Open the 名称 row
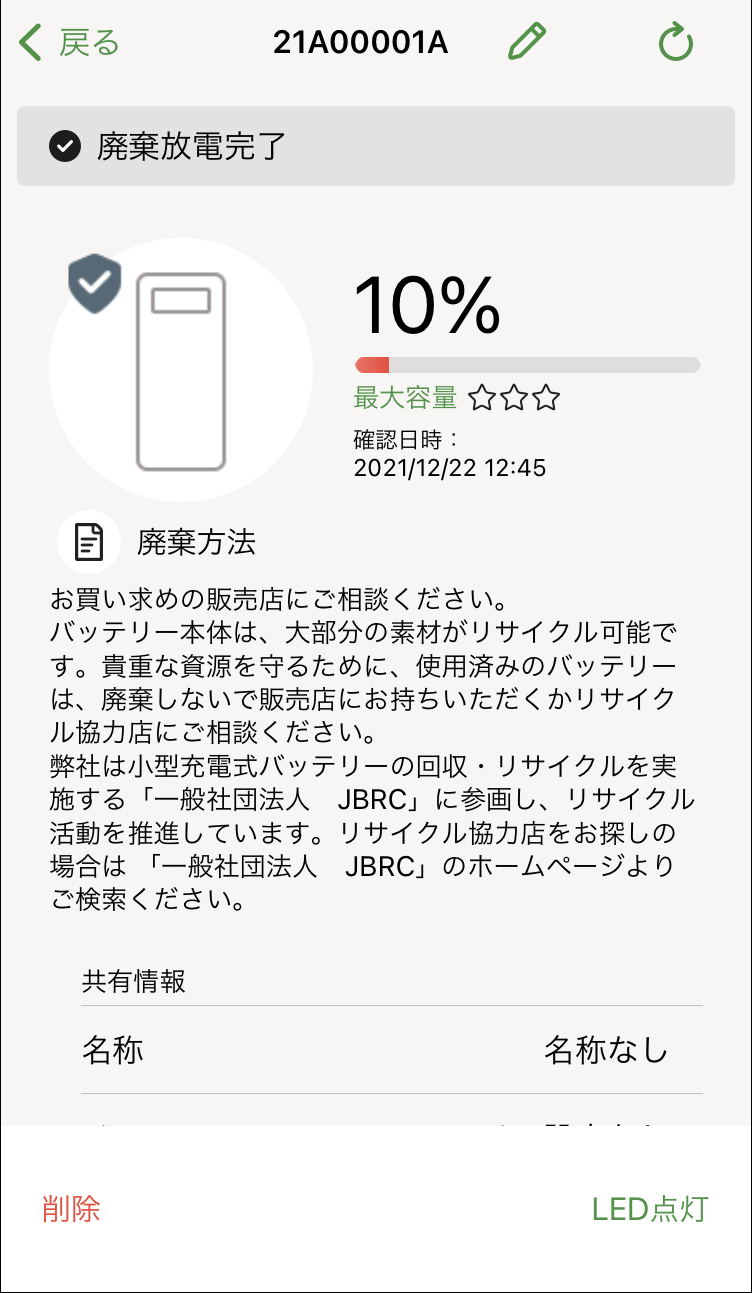This screenshot has height=1293, width=752. point(391,1050)
